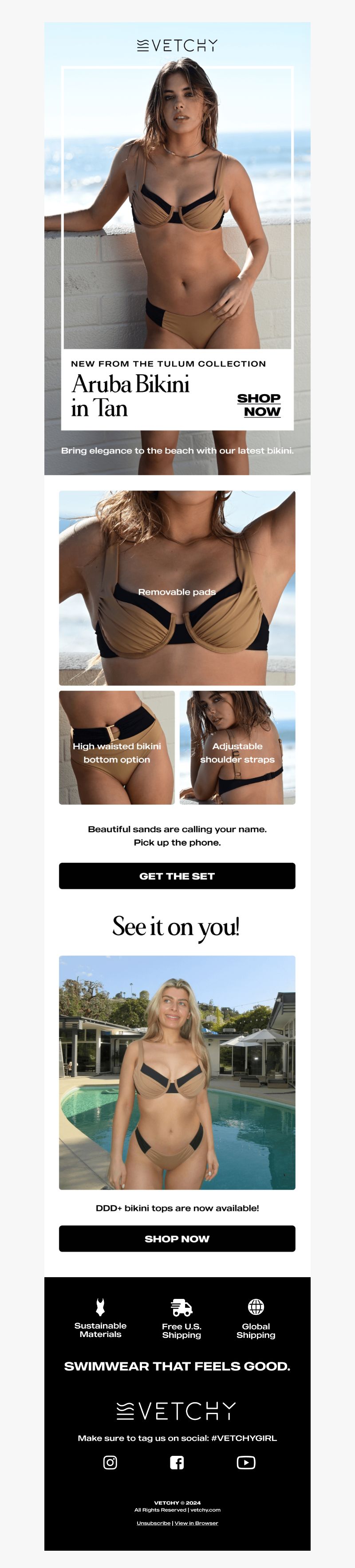This screenshot has height=1568, width=355.
Task: Open Vetchy's YouTube channel
Action: click(245, 1462)
